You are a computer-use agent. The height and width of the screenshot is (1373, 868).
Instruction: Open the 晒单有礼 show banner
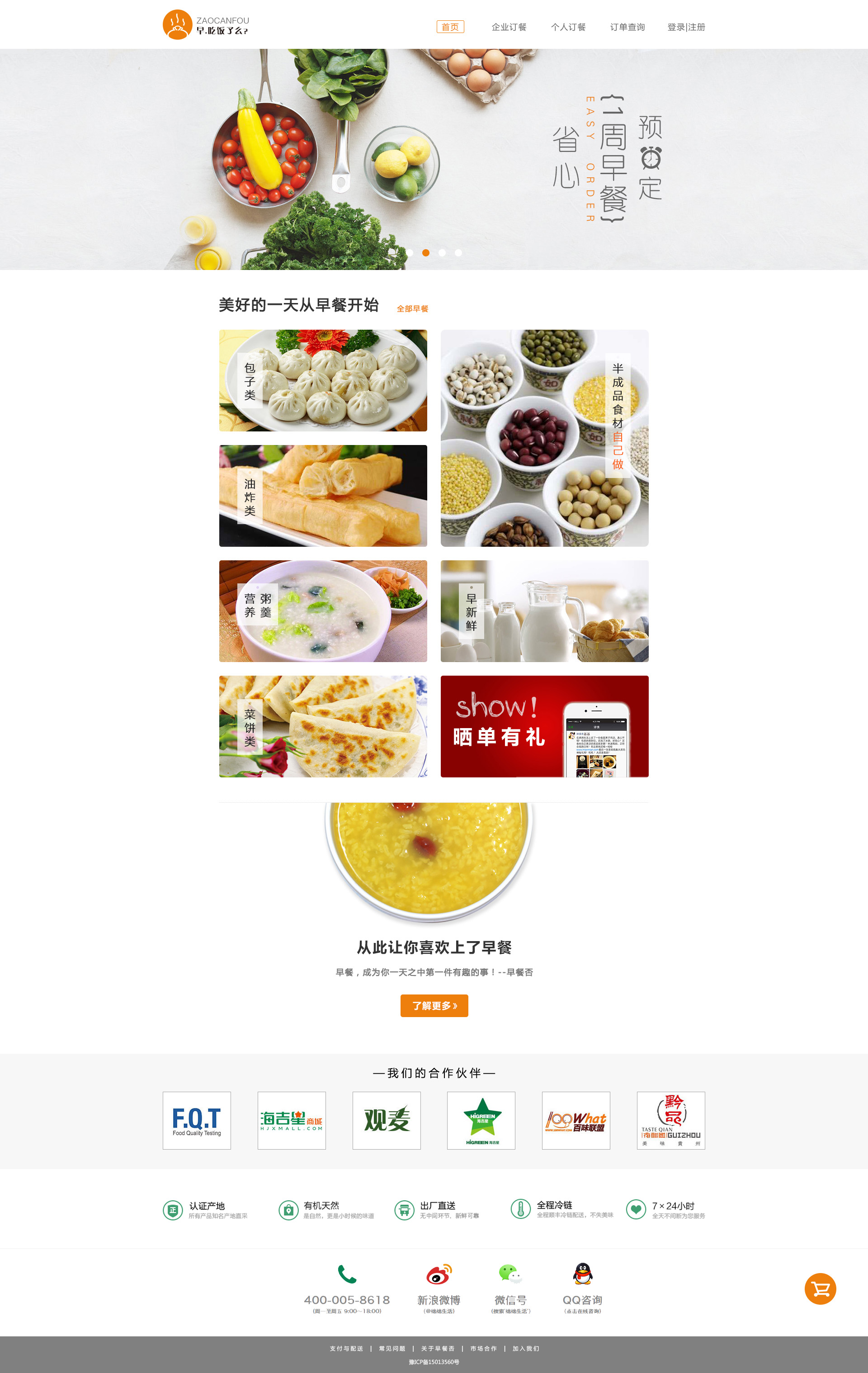[x=544, y=726]
